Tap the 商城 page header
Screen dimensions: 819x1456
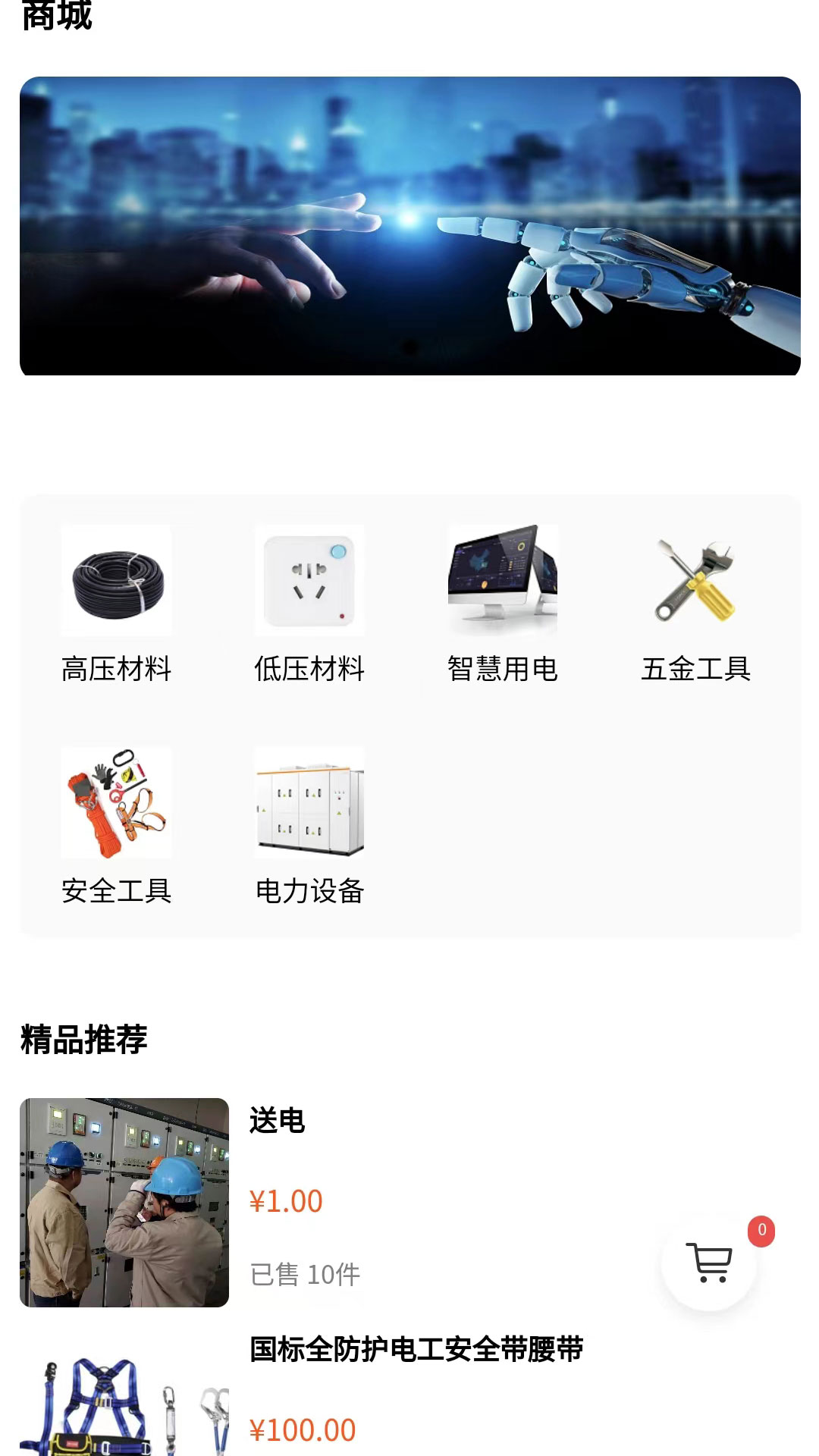[x=57, y=14]
